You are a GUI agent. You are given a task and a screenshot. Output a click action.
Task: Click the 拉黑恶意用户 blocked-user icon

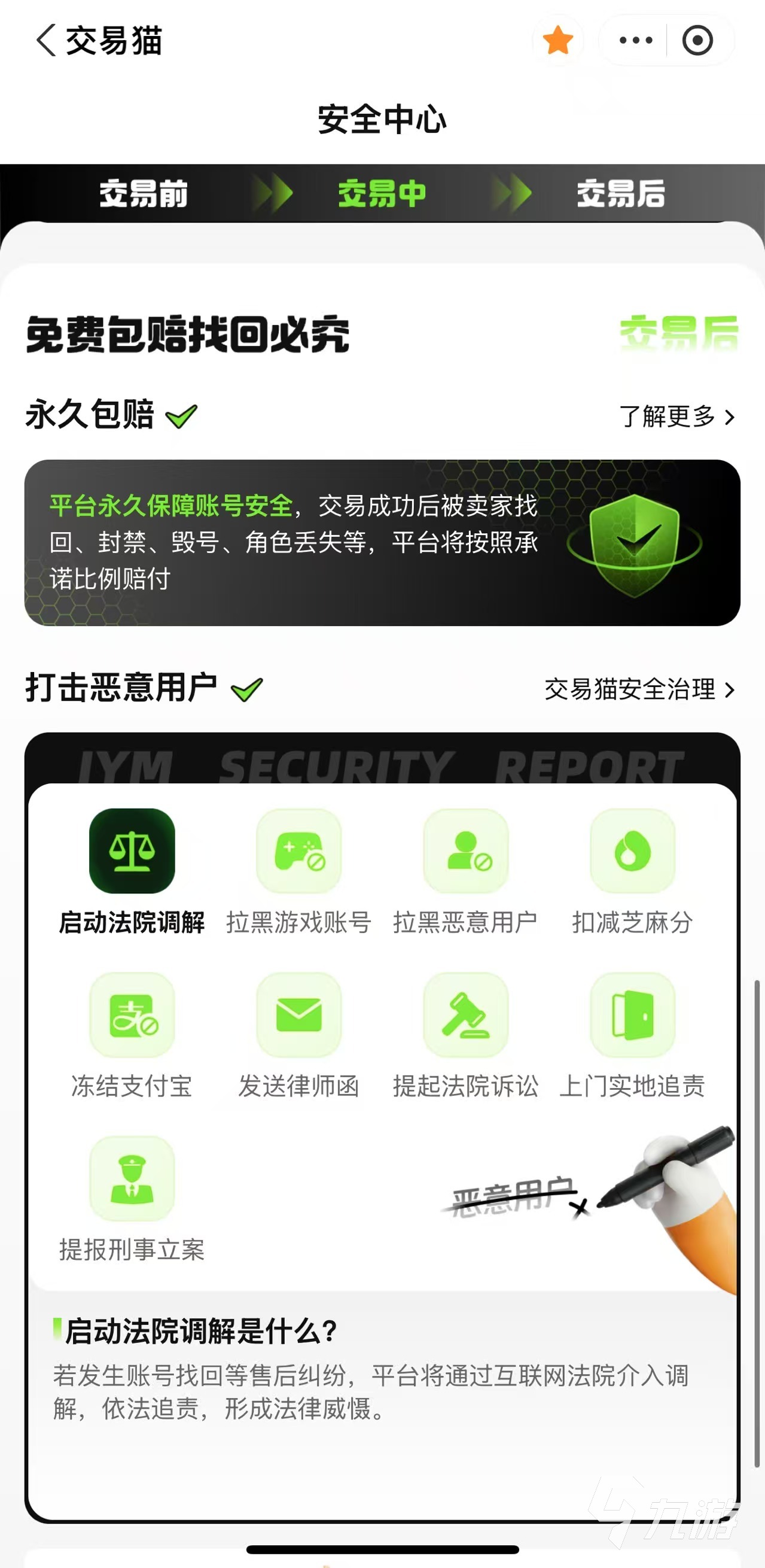click(x=465, y=852)
